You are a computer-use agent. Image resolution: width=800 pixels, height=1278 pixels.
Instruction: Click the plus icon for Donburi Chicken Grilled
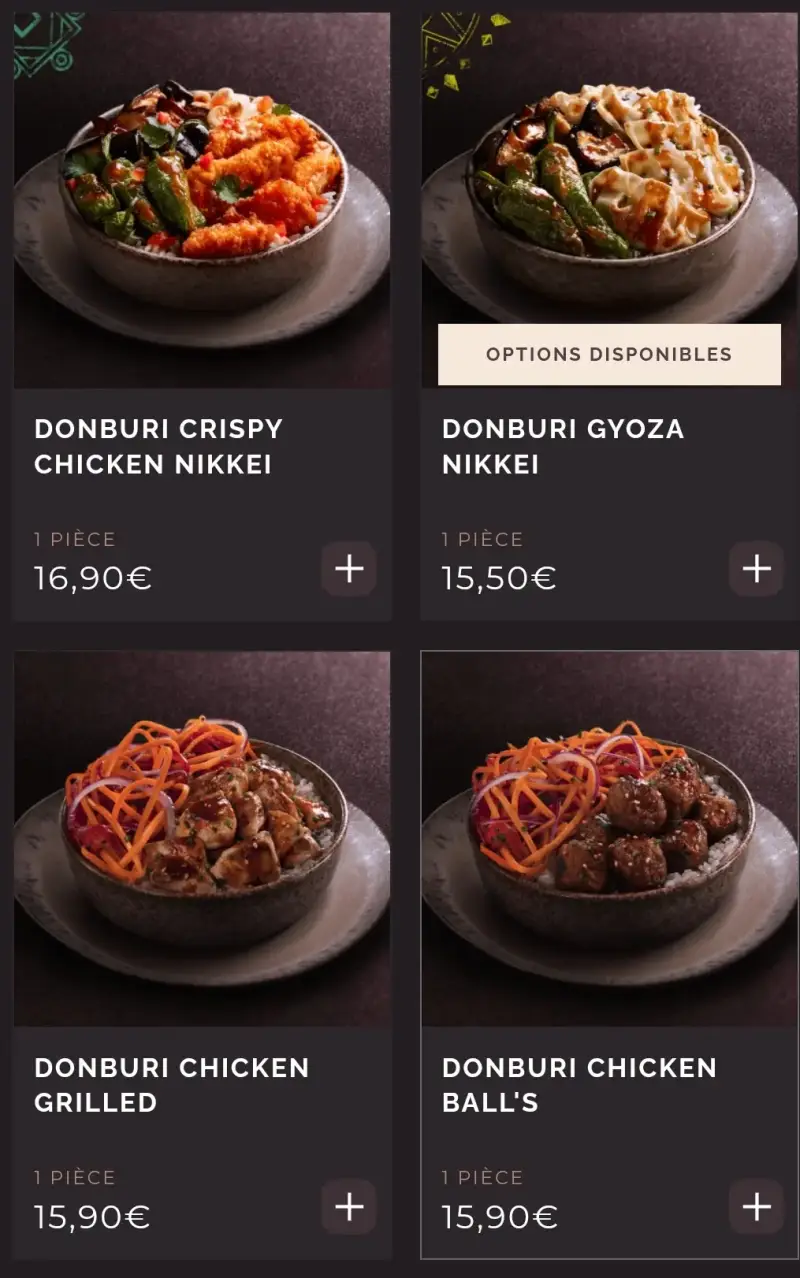tap(348, 1208)
